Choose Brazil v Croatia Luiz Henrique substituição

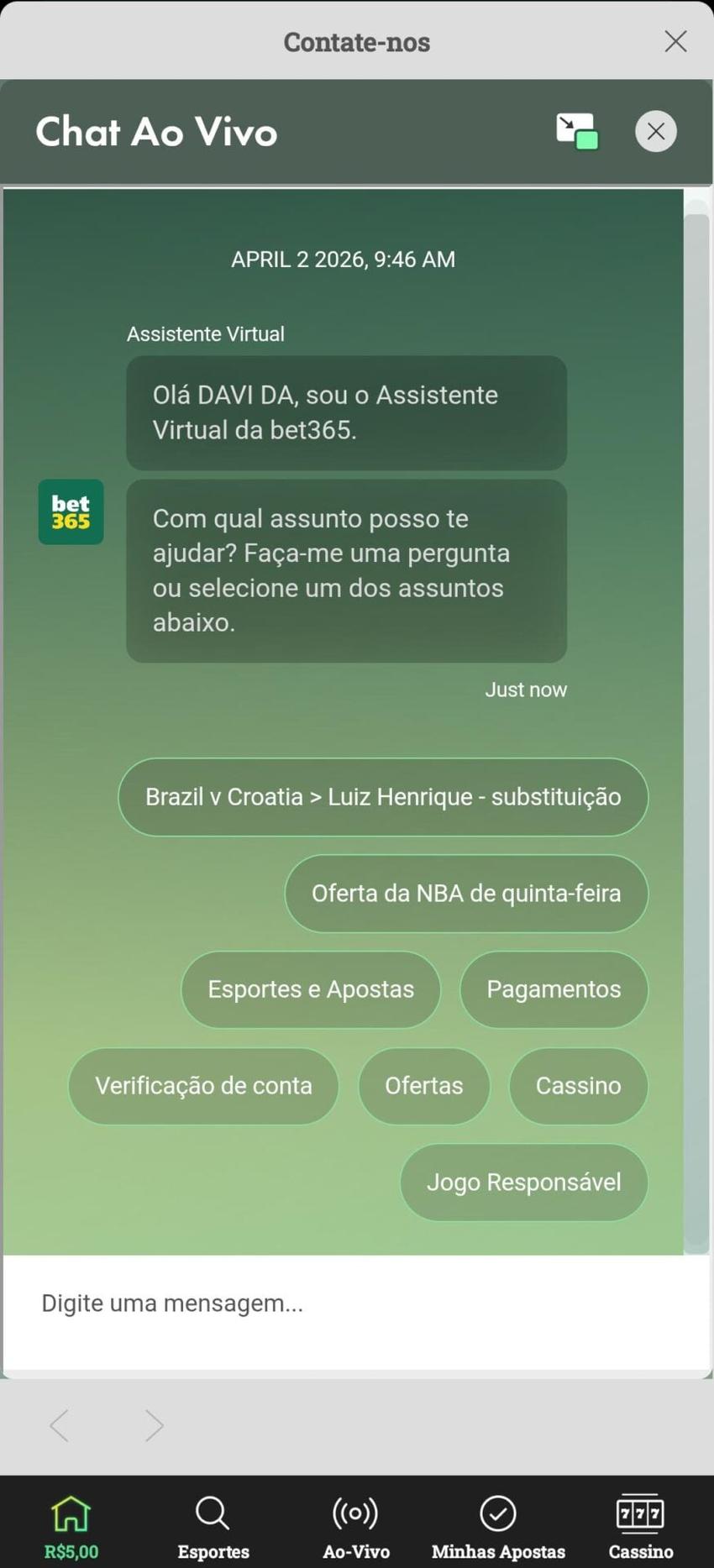point(383,796)
